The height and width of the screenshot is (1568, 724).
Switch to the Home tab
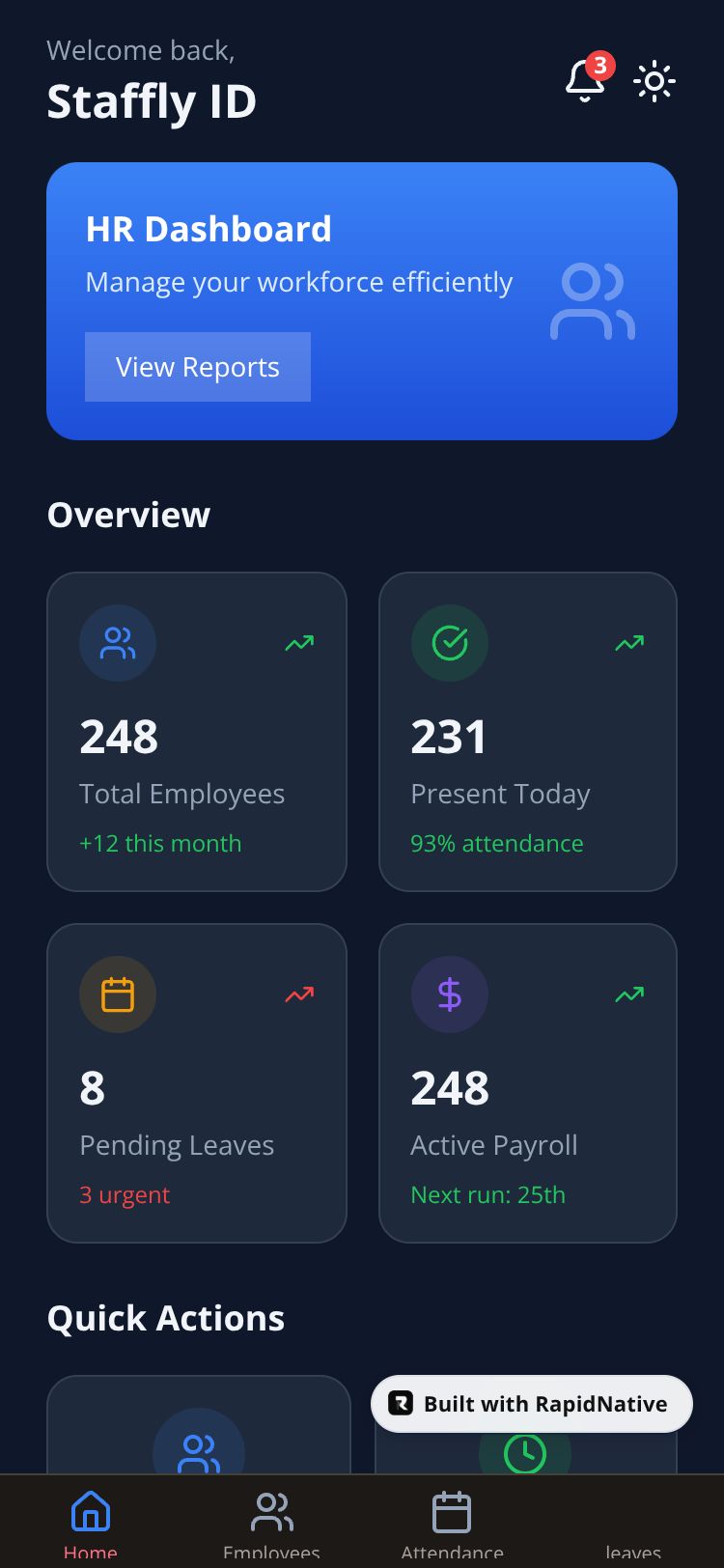click(x=91, y=1524)
